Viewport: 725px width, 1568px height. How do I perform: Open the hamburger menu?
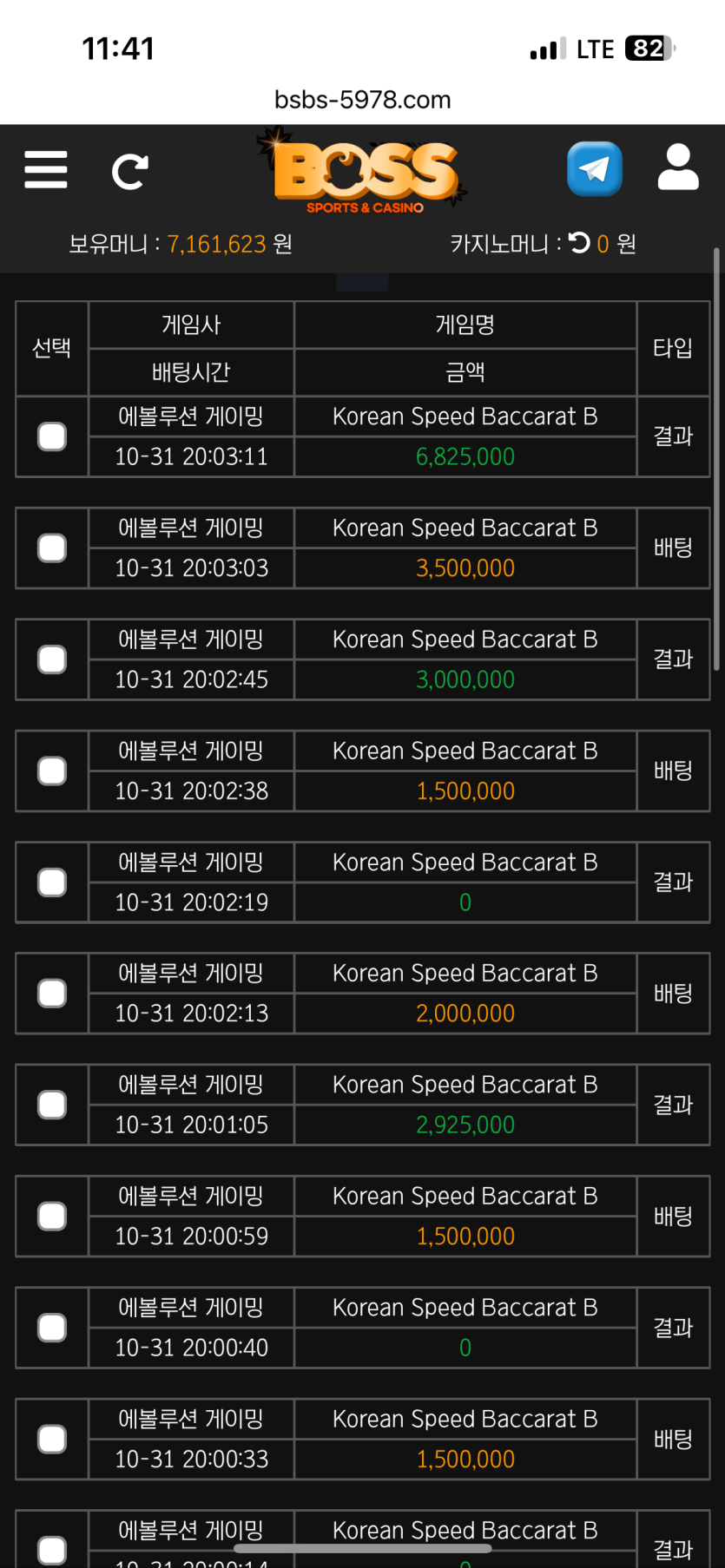pyautogui.click(x=46, y=169)
